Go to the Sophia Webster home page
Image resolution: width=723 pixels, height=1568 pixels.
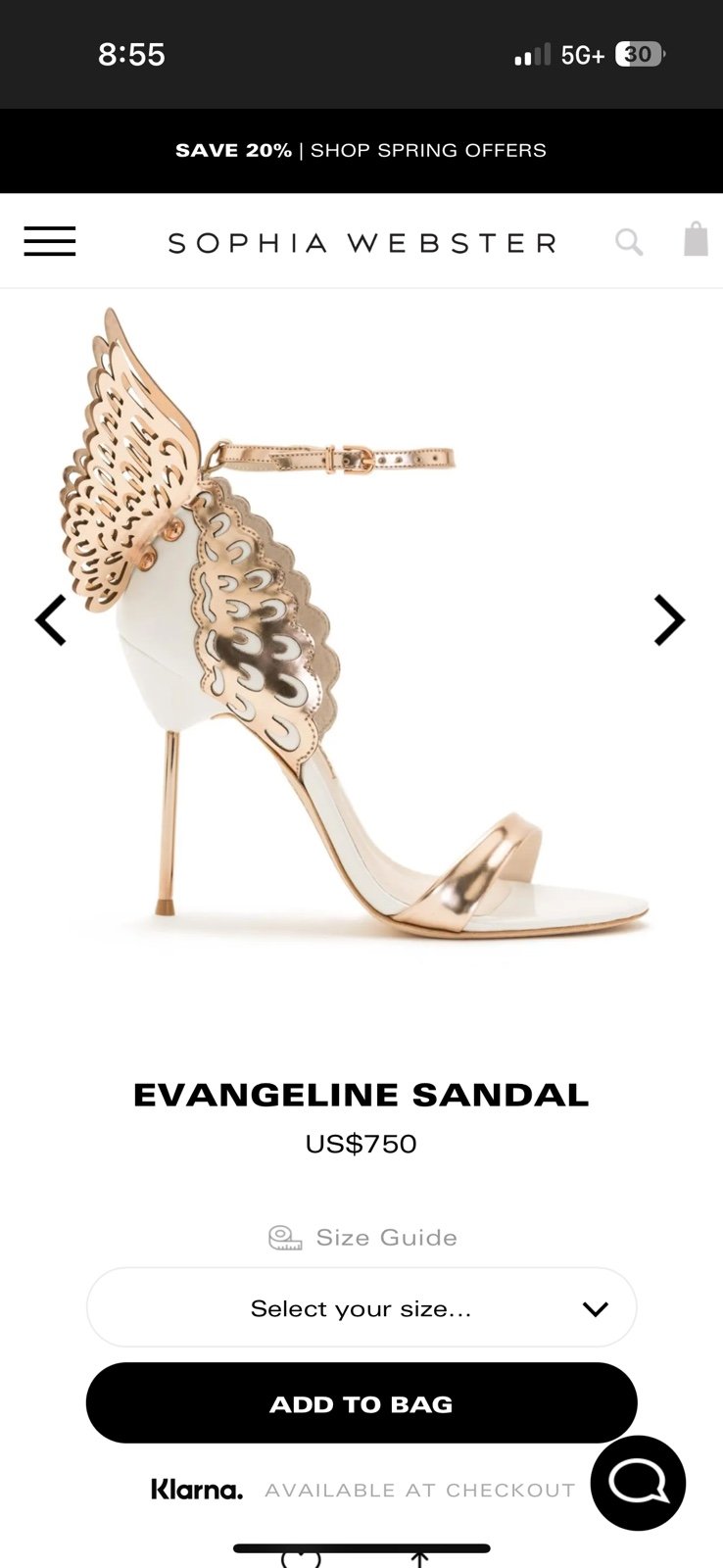point(361,243)
